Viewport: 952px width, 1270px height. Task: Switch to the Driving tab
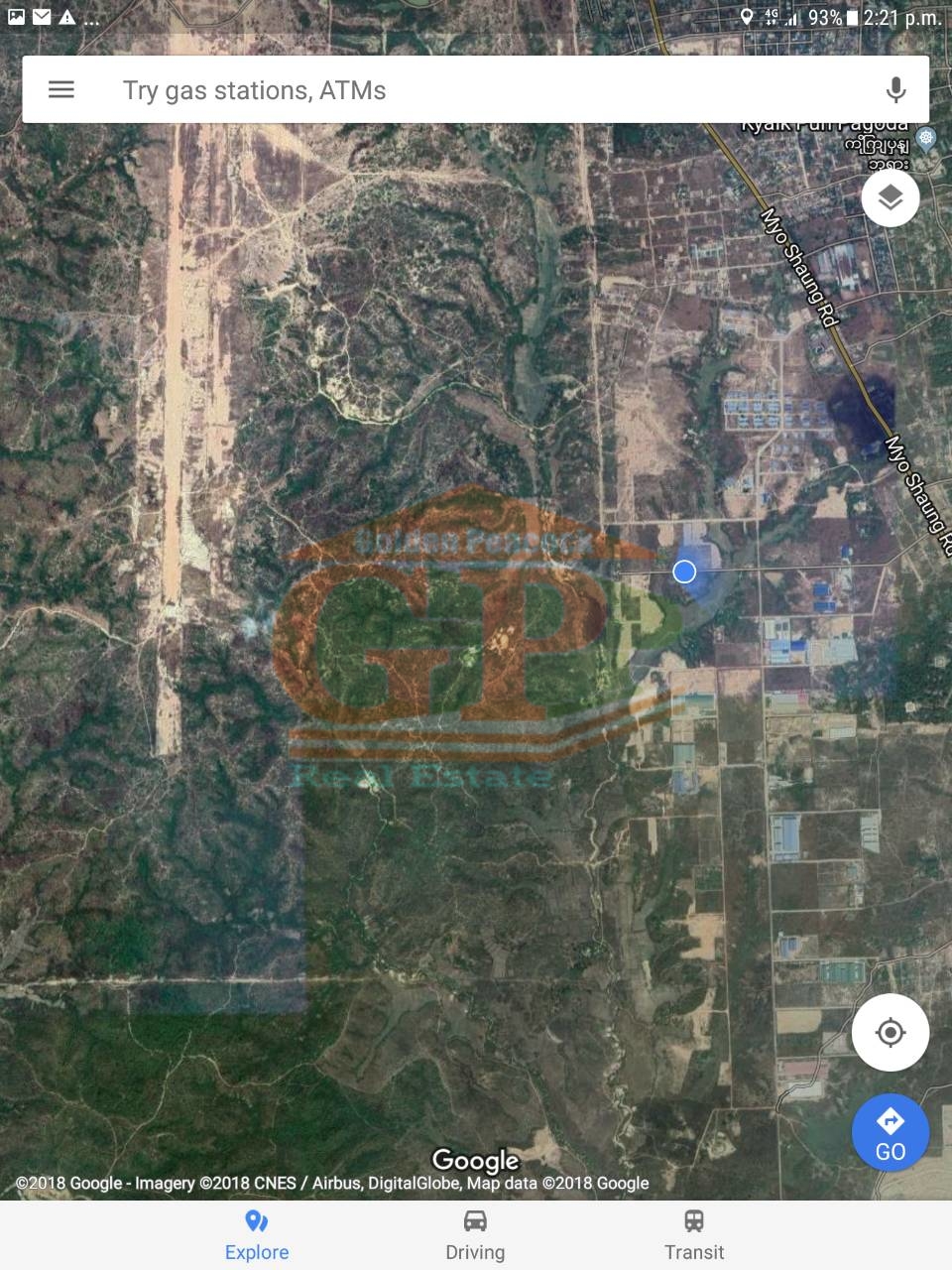475,1235
